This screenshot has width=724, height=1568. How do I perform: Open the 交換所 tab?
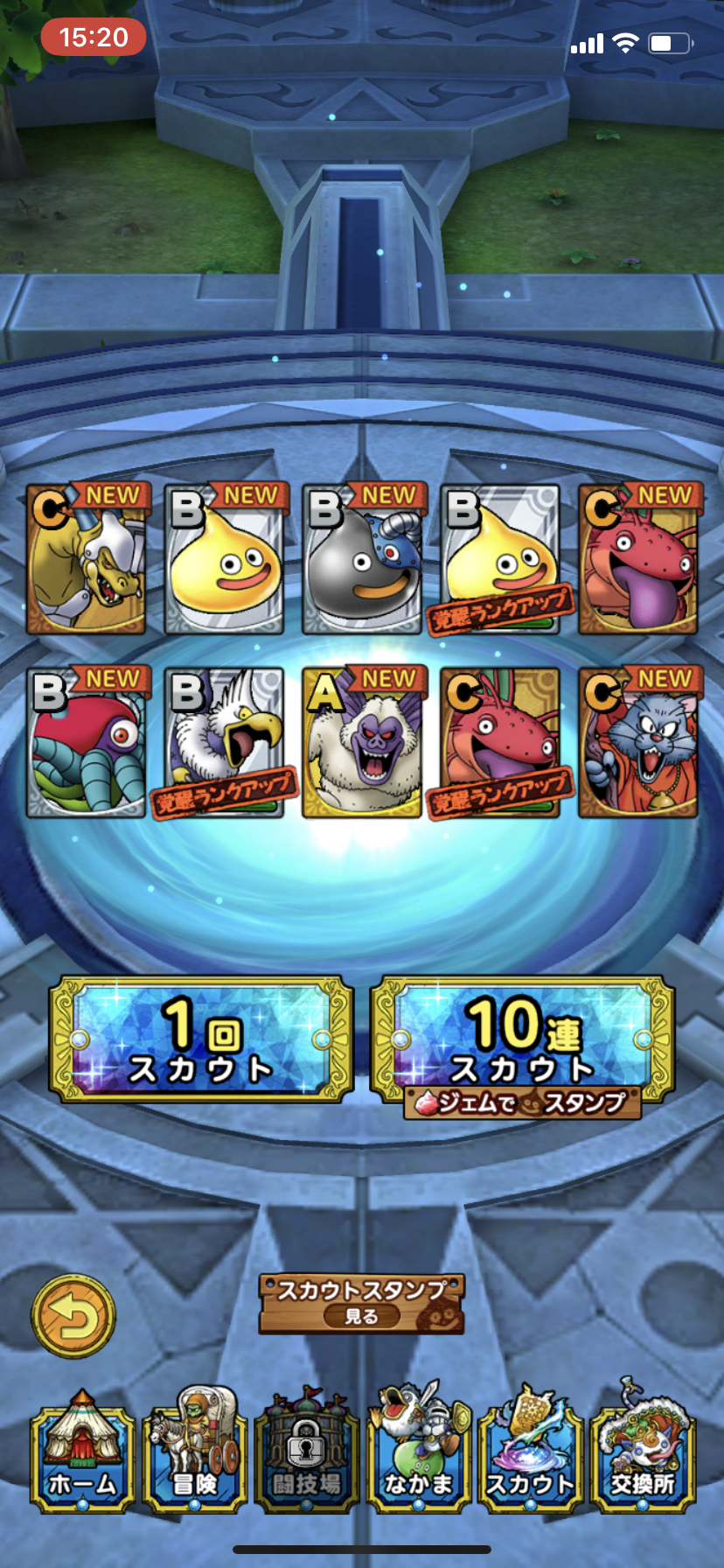pos(643,1454)
